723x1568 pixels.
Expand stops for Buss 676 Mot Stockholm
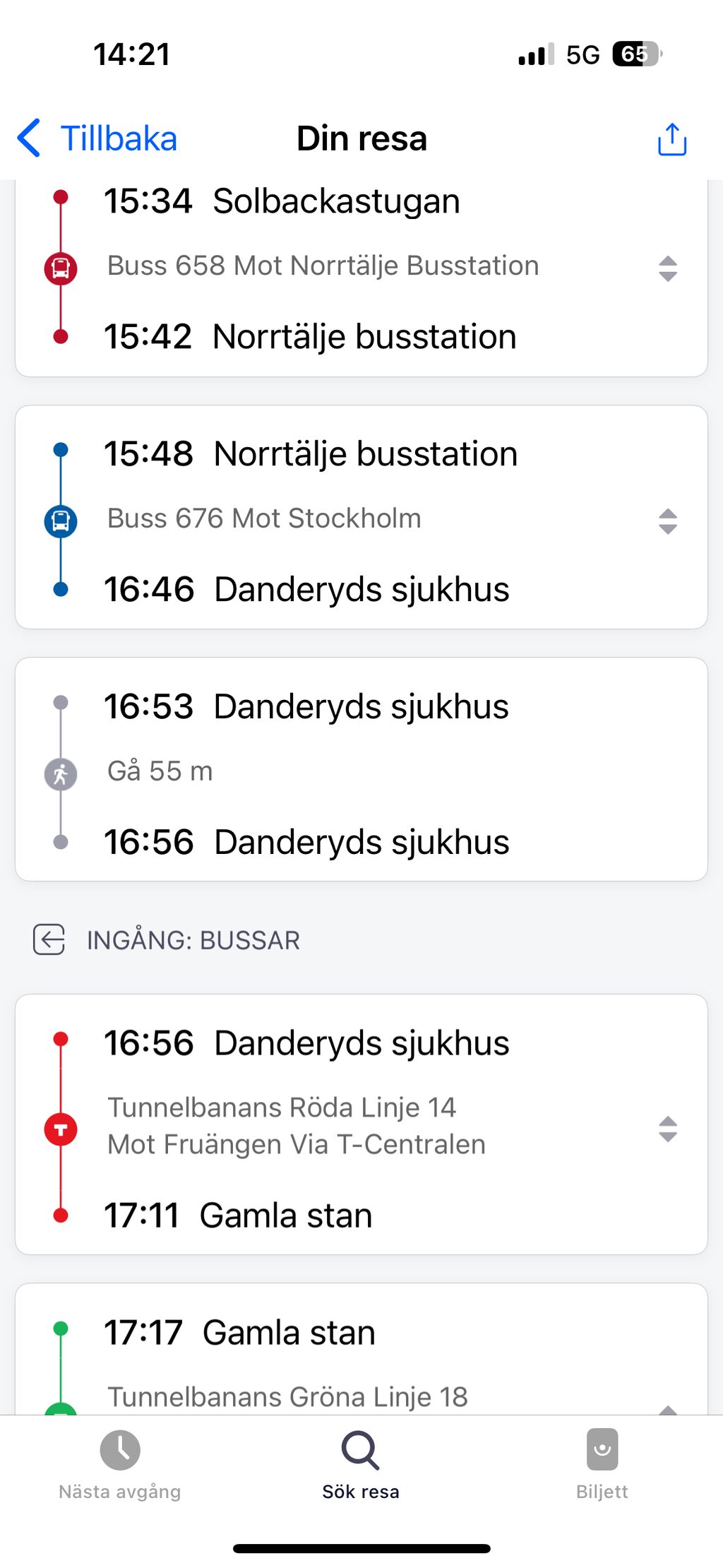pos(667,521)
